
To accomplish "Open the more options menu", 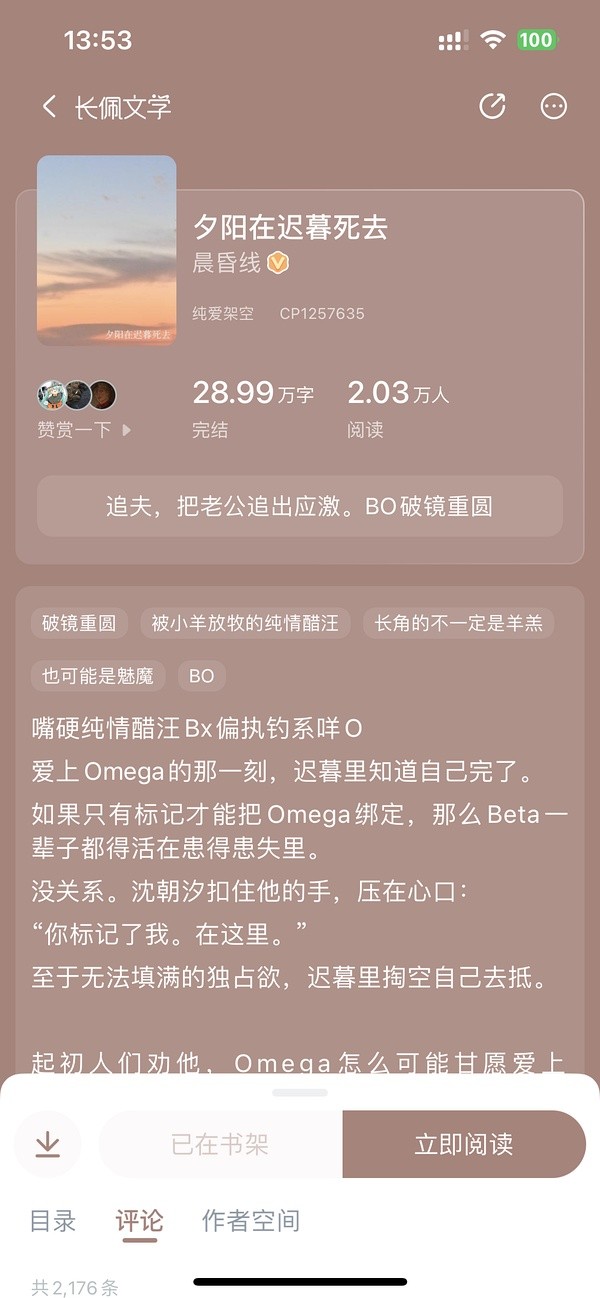I will click(554, 107).
